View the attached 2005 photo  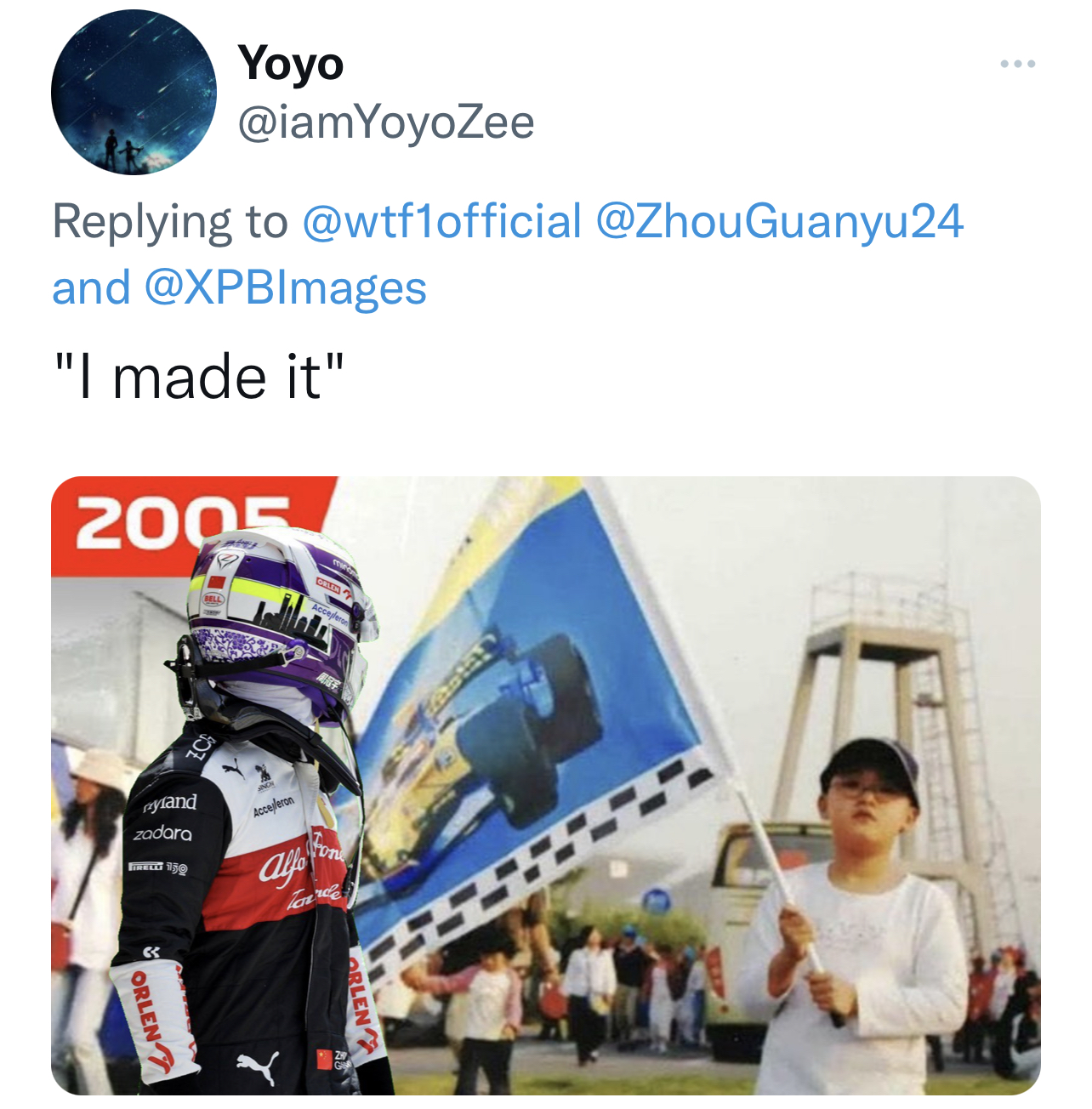(545, 784)
